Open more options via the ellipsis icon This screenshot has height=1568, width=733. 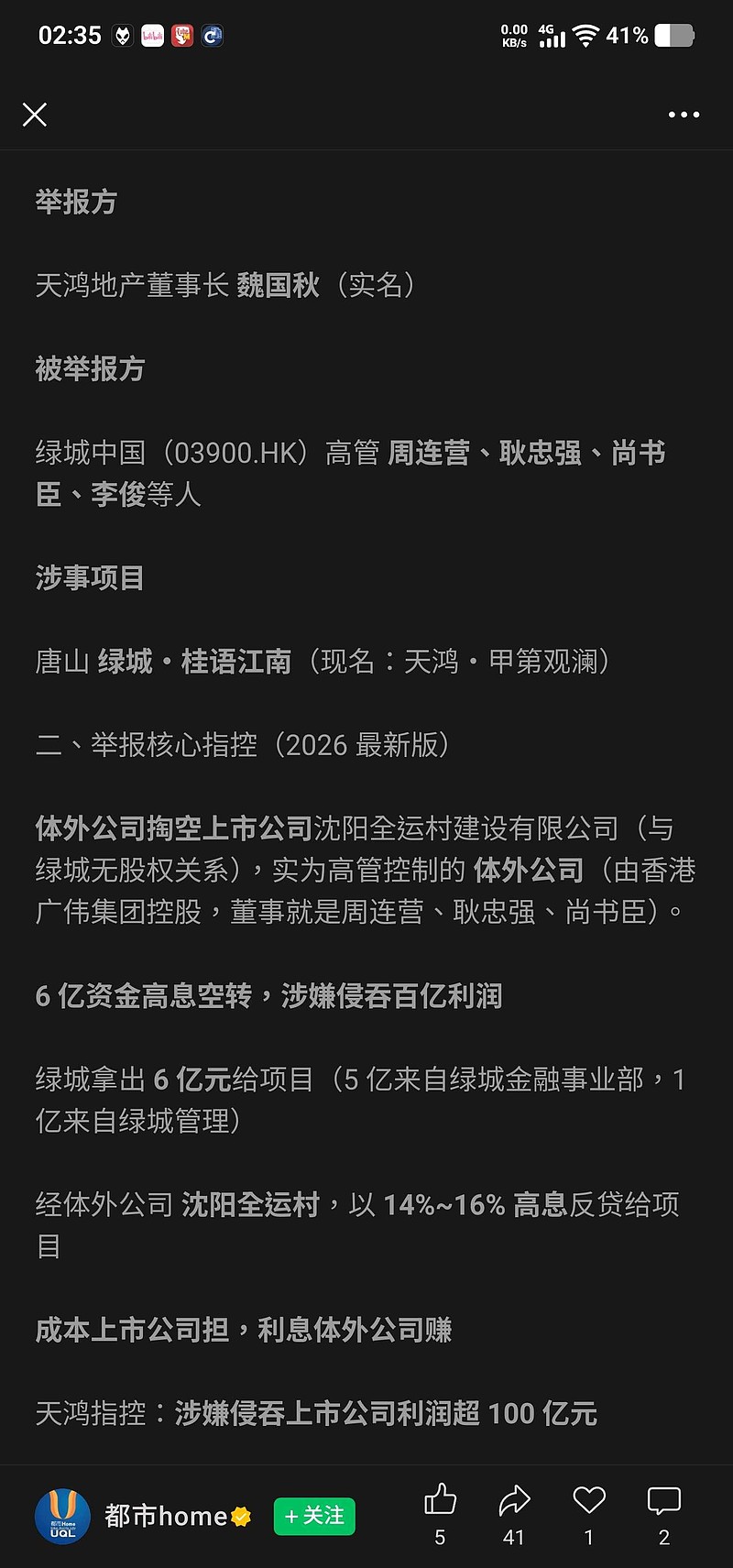tap(684, 114)
